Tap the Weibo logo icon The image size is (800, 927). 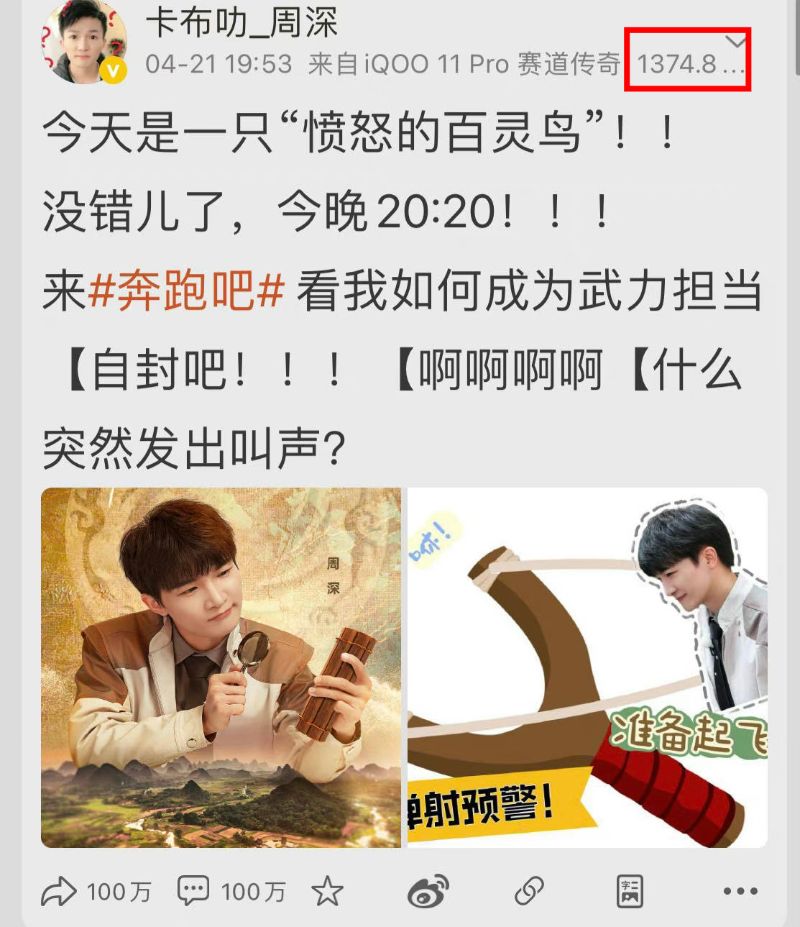428,889
